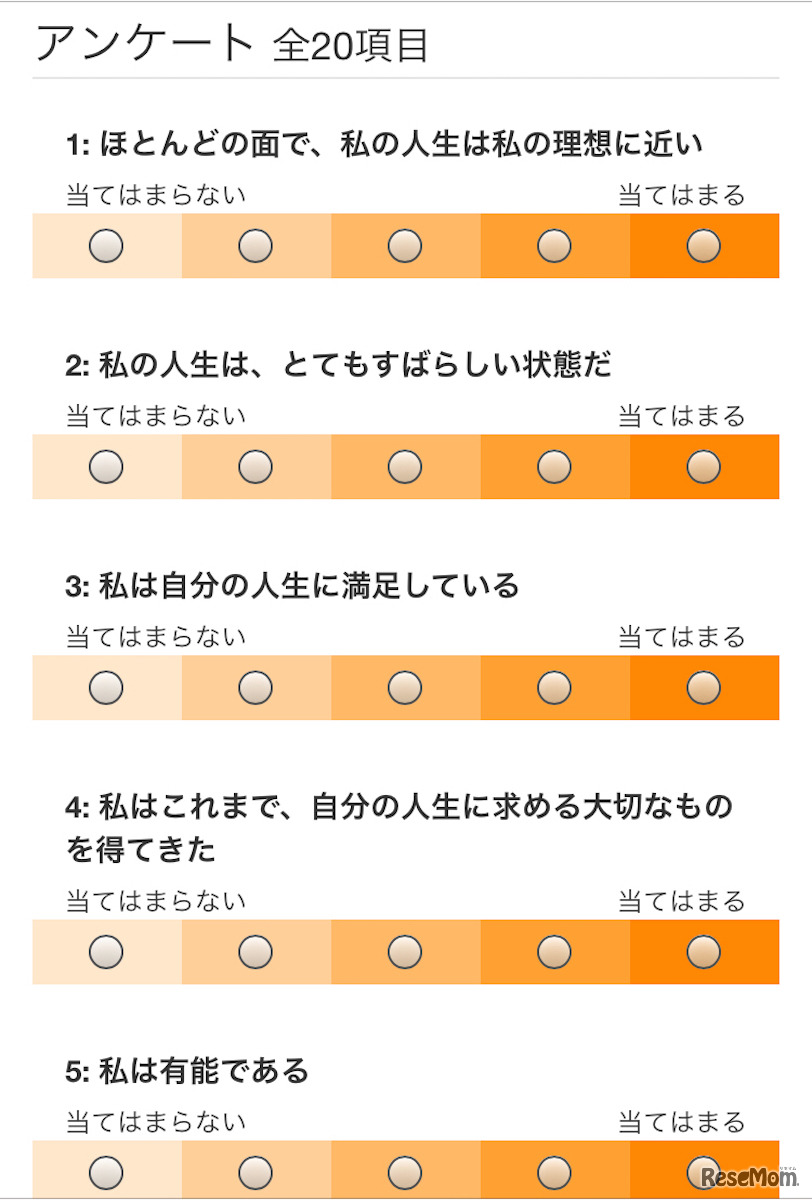The height and width of the screenshot is (1200, 812).
Task: Choose the middle option for question 1
Action: tap(405, 245)
